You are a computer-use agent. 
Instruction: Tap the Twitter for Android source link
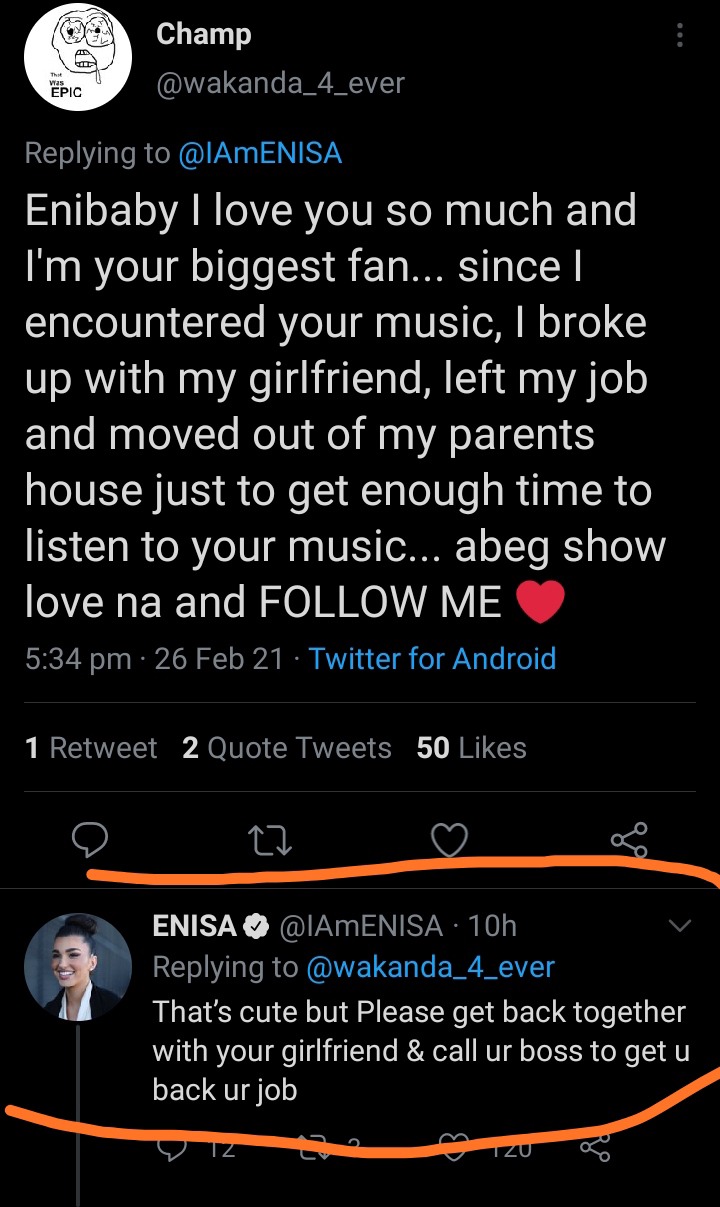[432, 658]
